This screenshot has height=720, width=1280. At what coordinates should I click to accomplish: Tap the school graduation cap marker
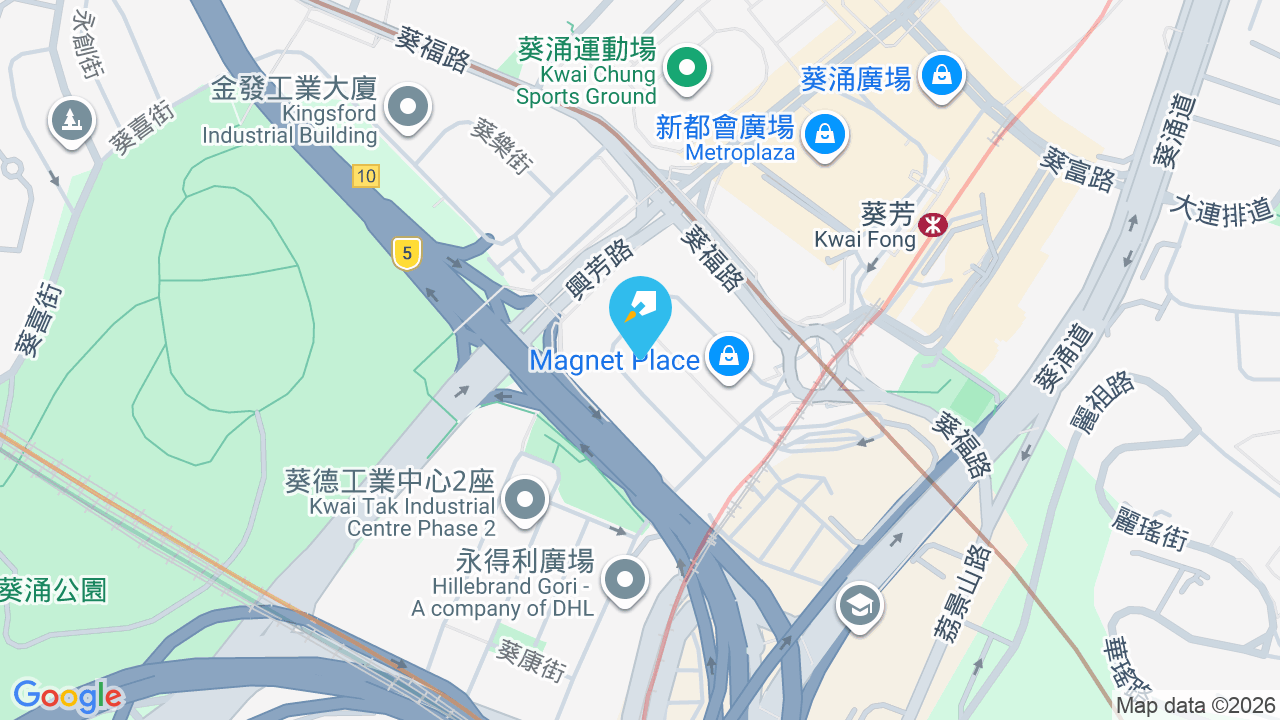point(860,606)
